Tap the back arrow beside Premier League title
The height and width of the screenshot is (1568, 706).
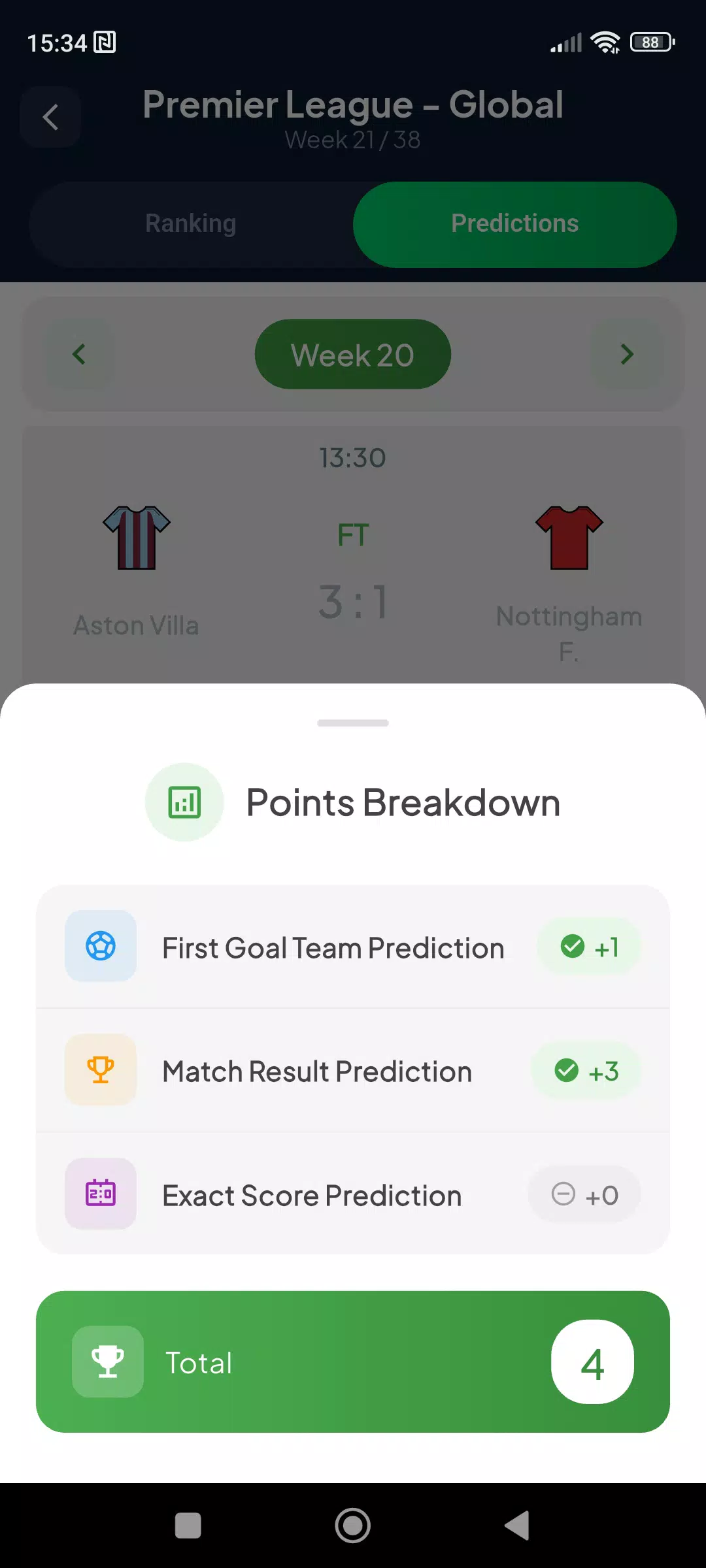click(50, 118)
